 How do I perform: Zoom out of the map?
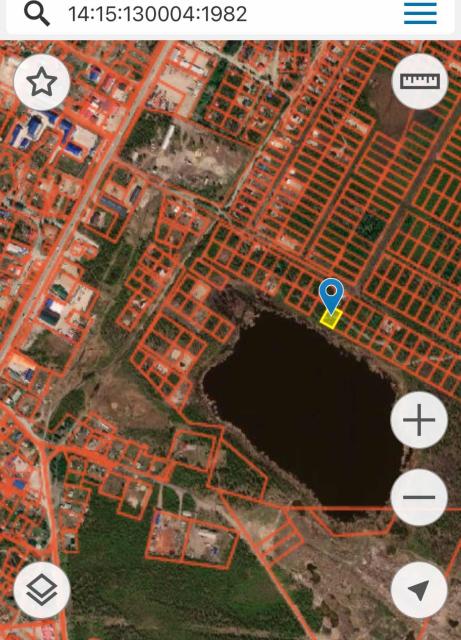click(419, 497)
